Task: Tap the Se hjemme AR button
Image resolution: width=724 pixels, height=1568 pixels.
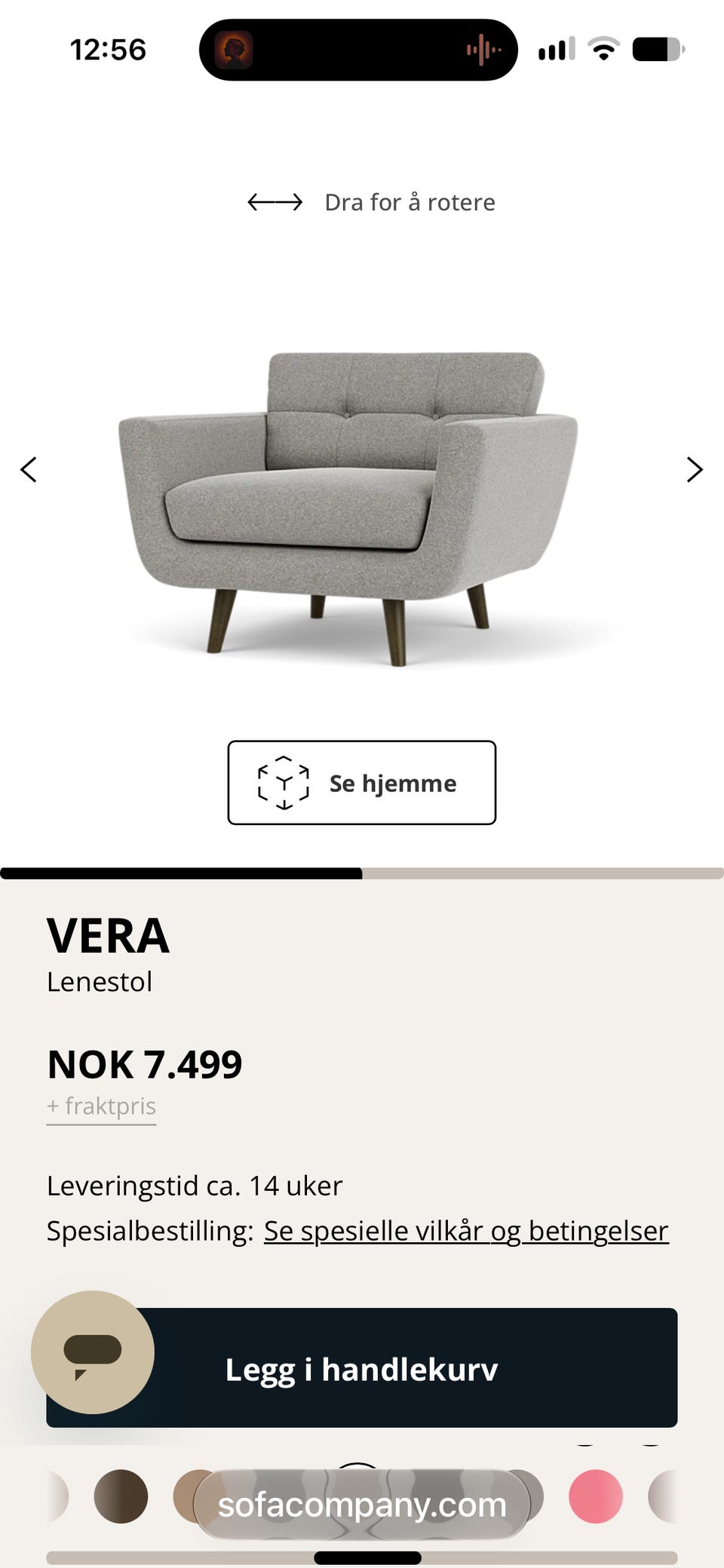Action: click(362, 782)
